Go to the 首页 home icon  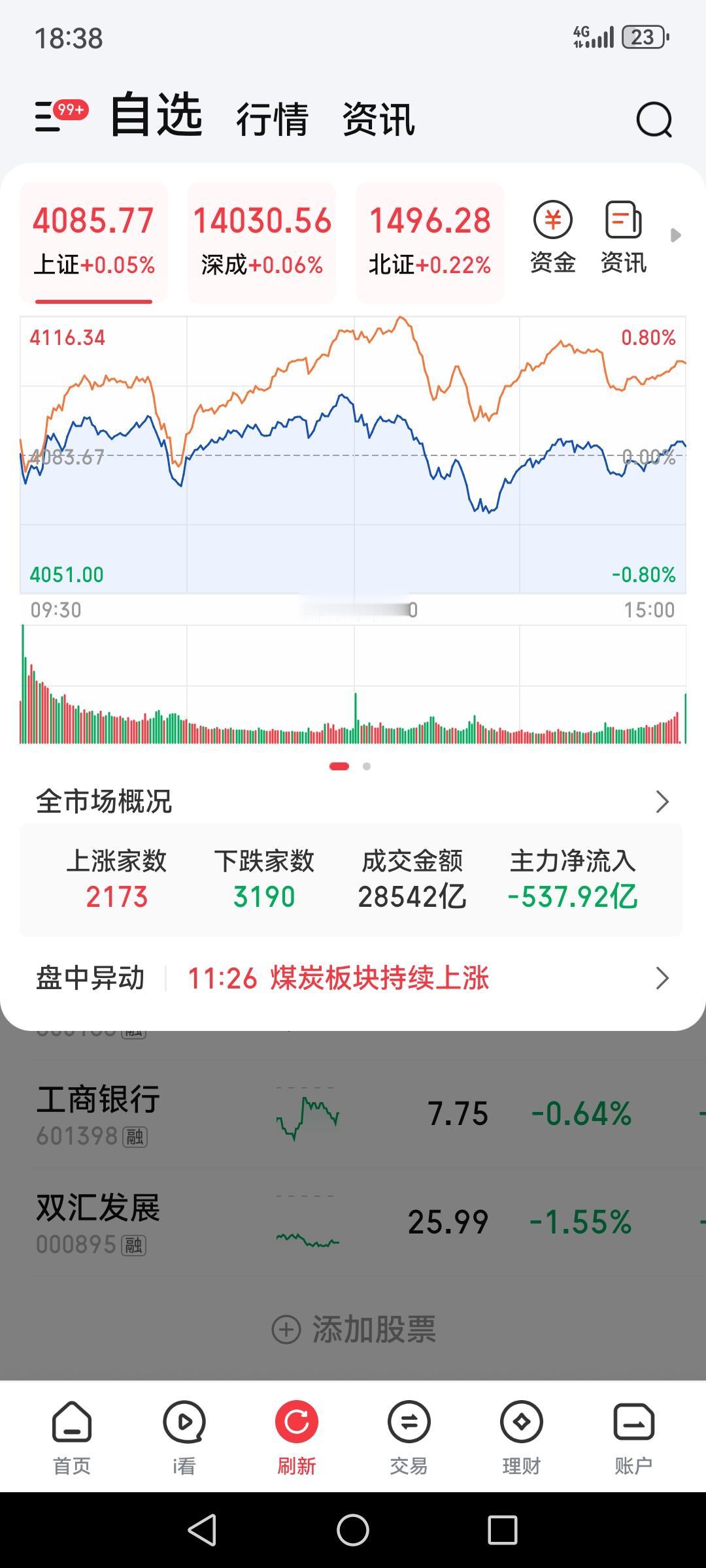click(72, 1437)
